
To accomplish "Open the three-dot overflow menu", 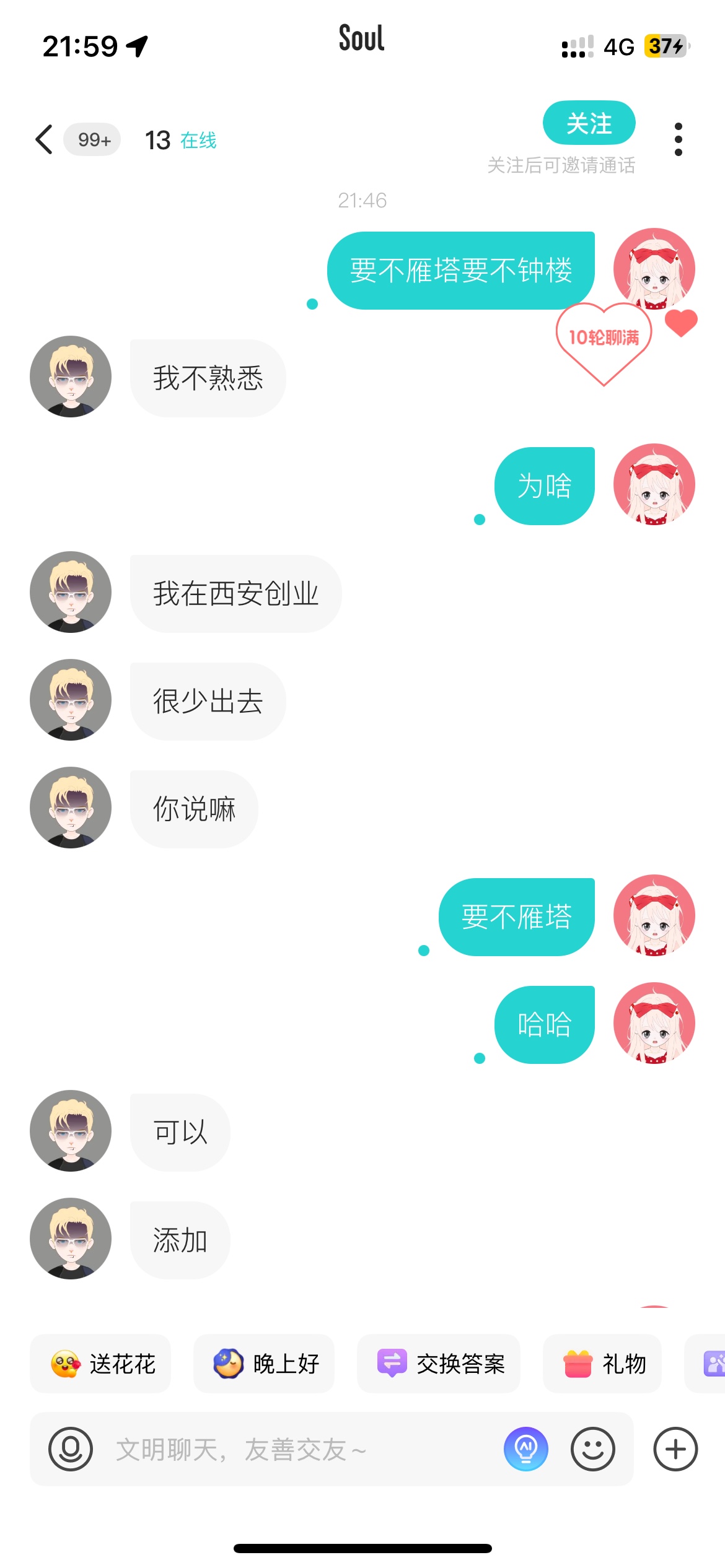I will coord(679,139).
